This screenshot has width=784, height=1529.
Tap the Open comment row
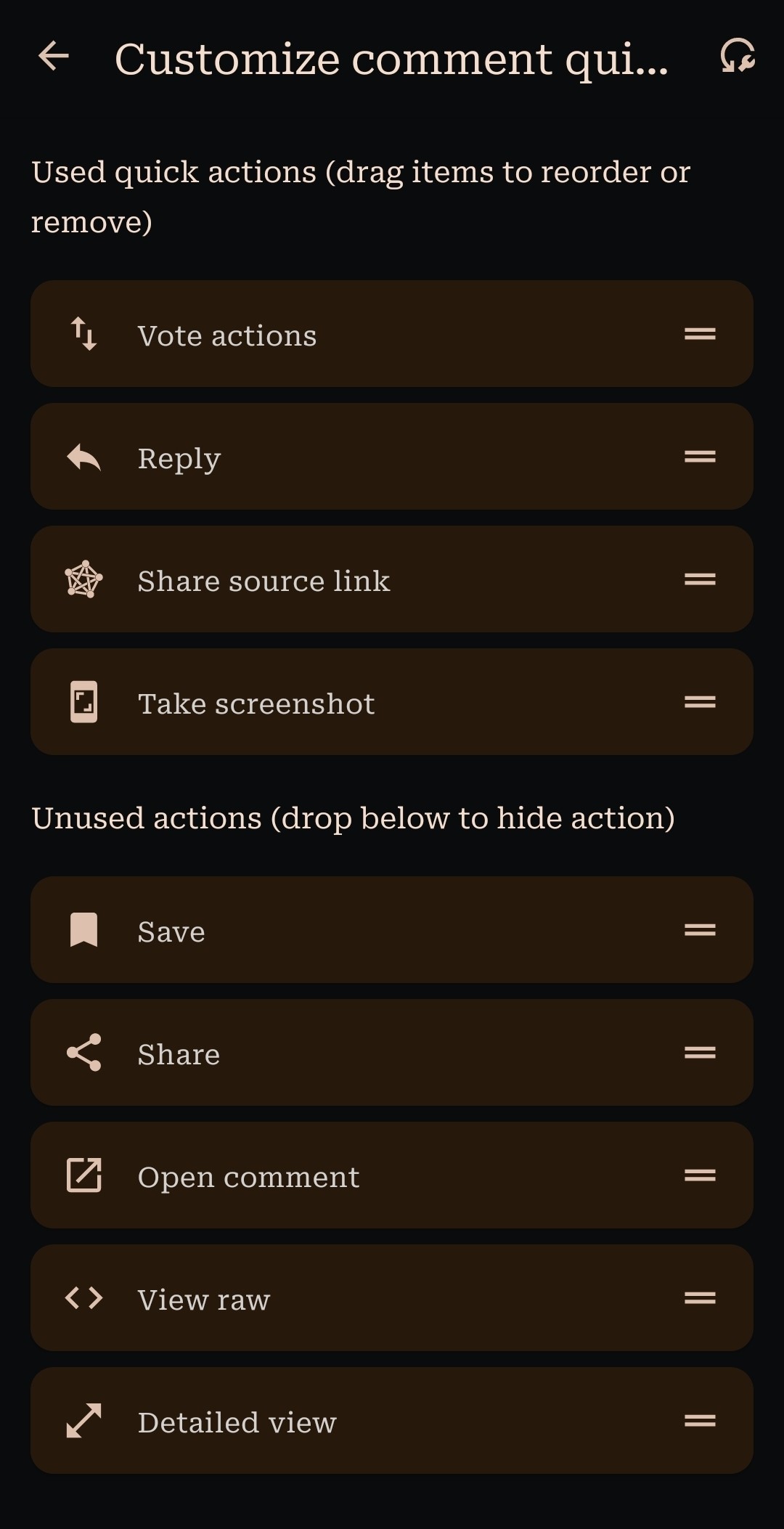coord(392,1175)
